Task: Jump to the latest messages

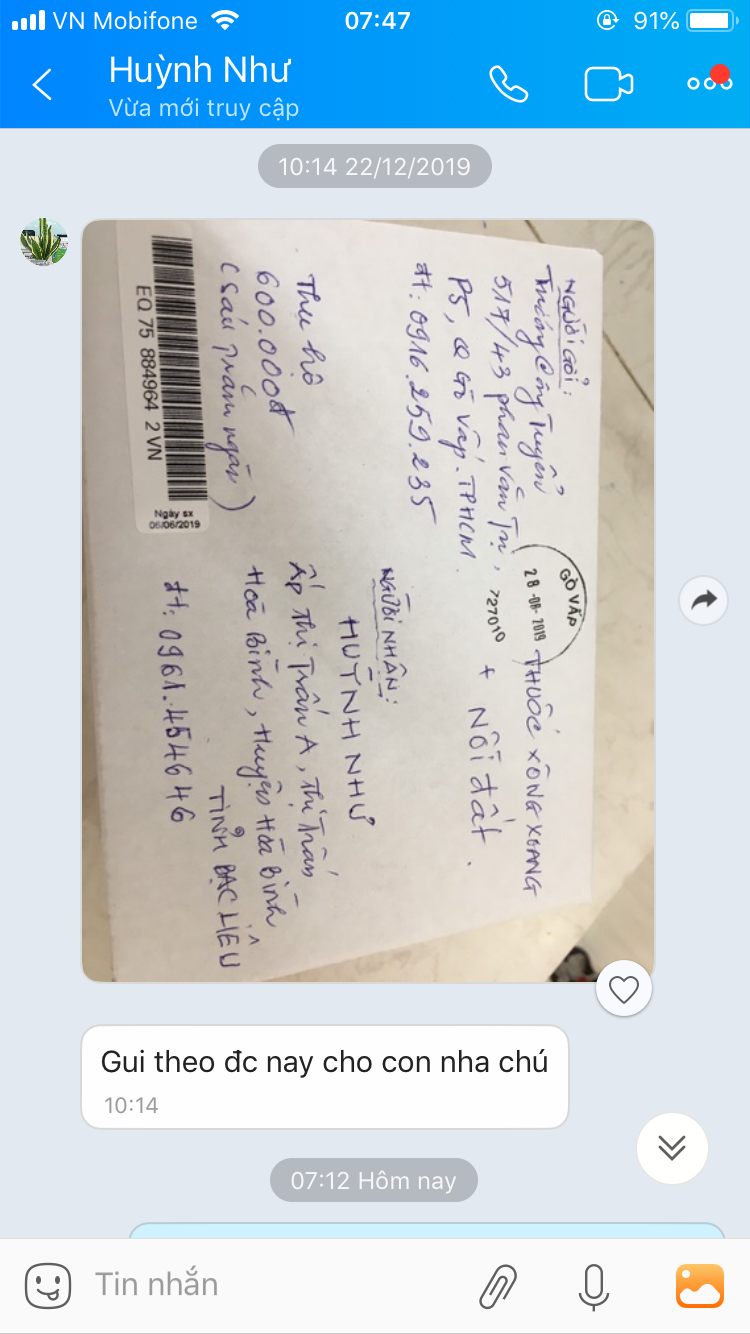Action: coord(672,1148)
